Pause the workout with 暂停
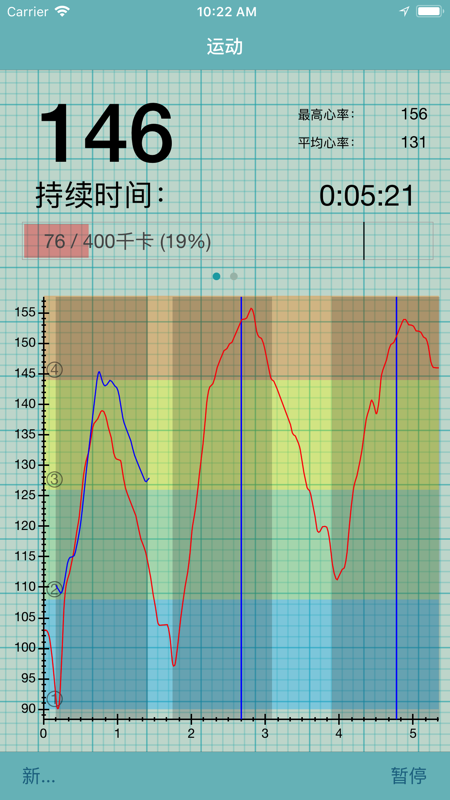Image resolution: width=450 pixels, height=800 pixels. [x=409, y=776]
